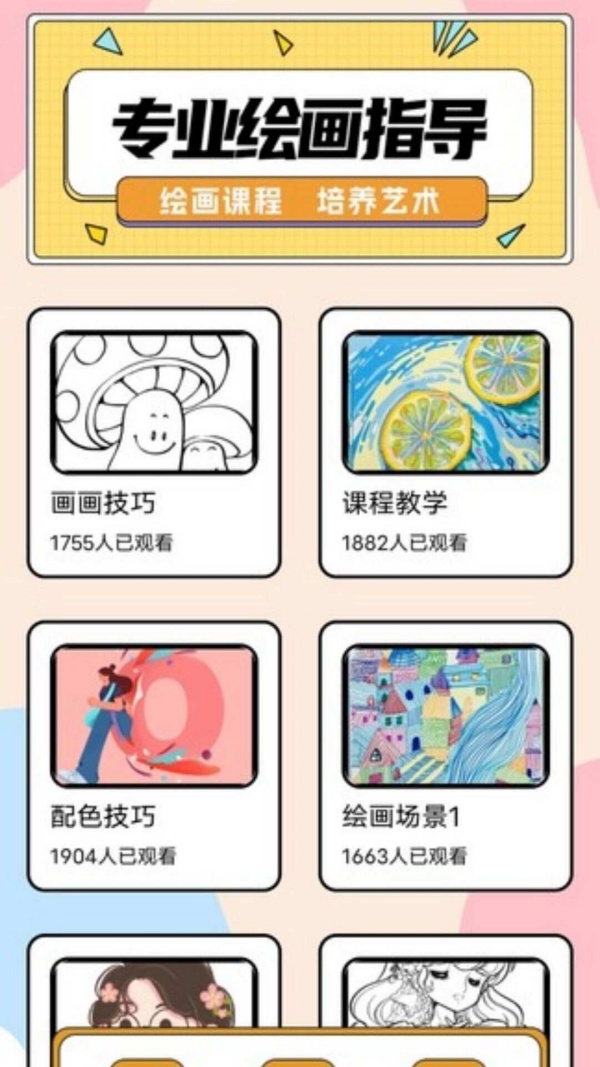Open the line-art girl sketch card
600x1067 pixels.
pos(446,982)
